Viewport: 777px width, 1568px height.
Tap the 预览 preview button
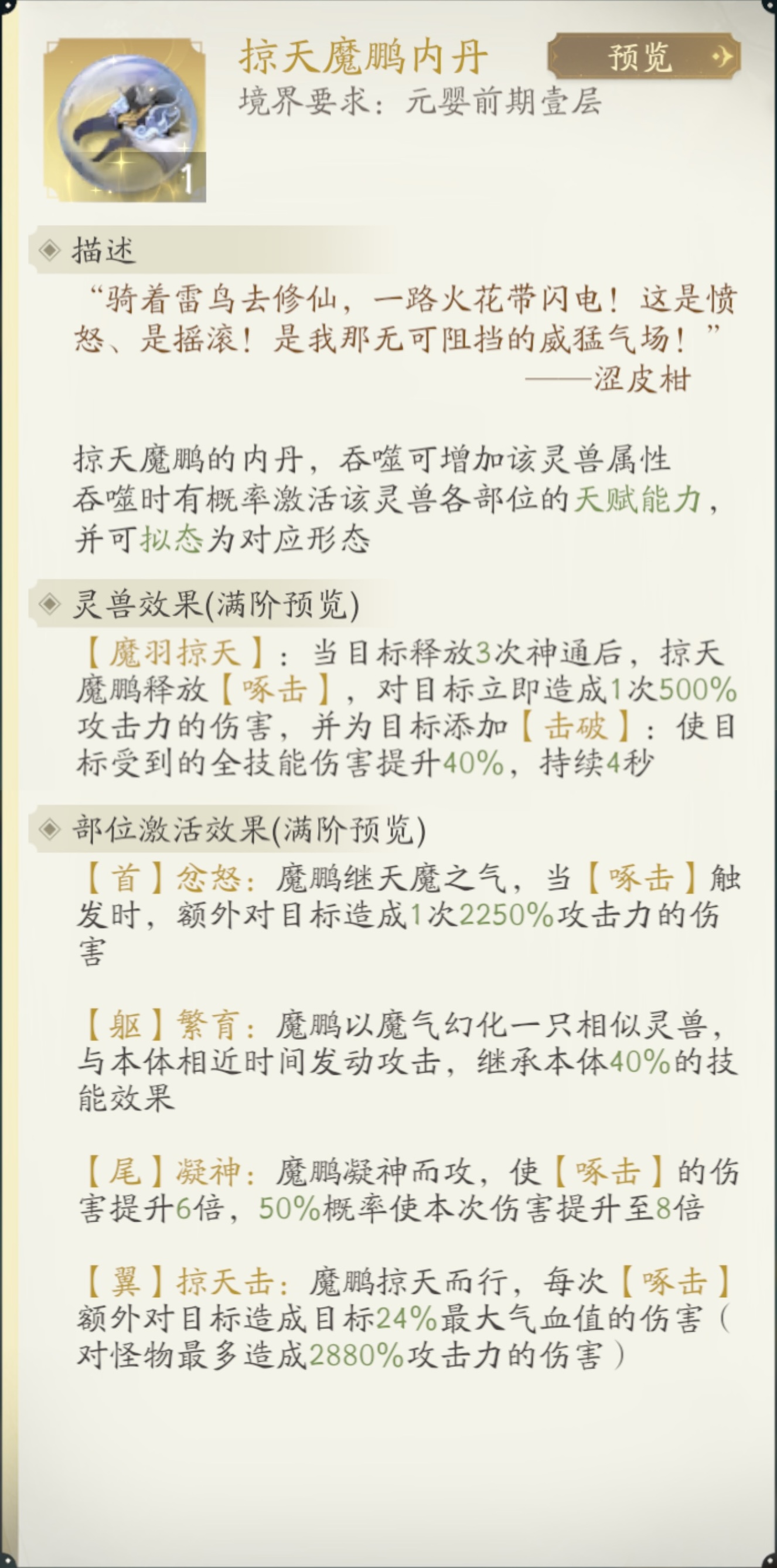644,57
